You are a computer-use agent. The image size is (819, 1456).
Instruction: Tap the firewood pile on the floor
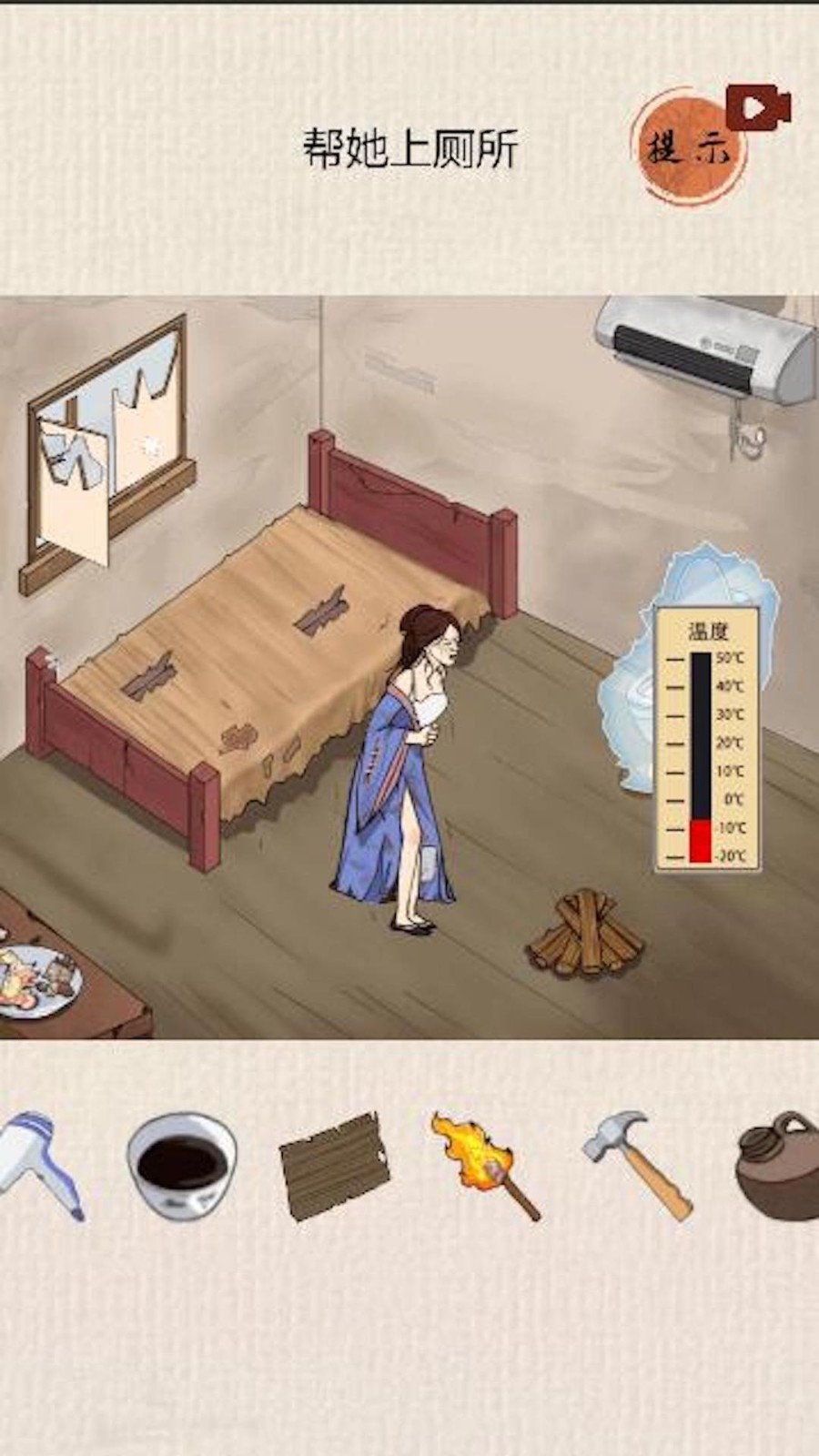point(585,935)
